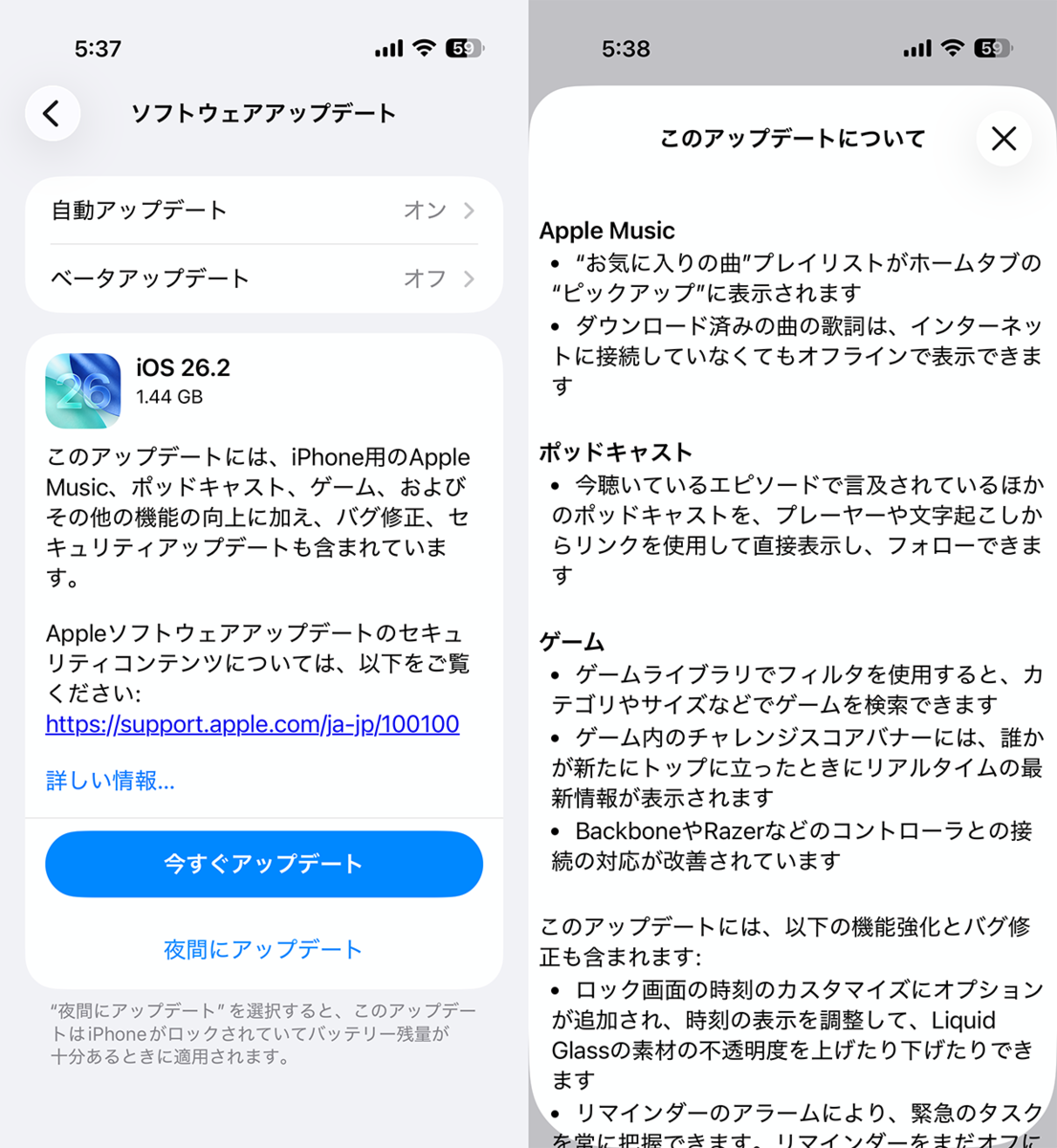Open details via 詳しい情報 disclosure
This screenshot has height=1148, width=1057.
[109, 781]
